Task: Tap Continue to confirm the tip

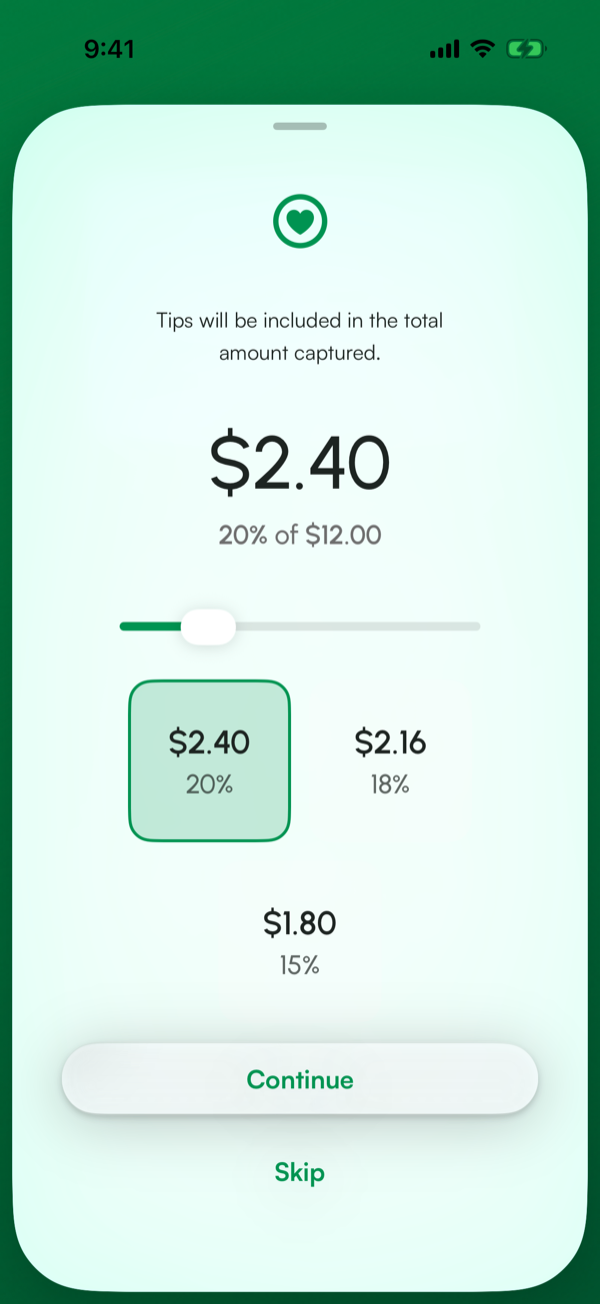Action: pyautogui.click(x=300, y=1080)
